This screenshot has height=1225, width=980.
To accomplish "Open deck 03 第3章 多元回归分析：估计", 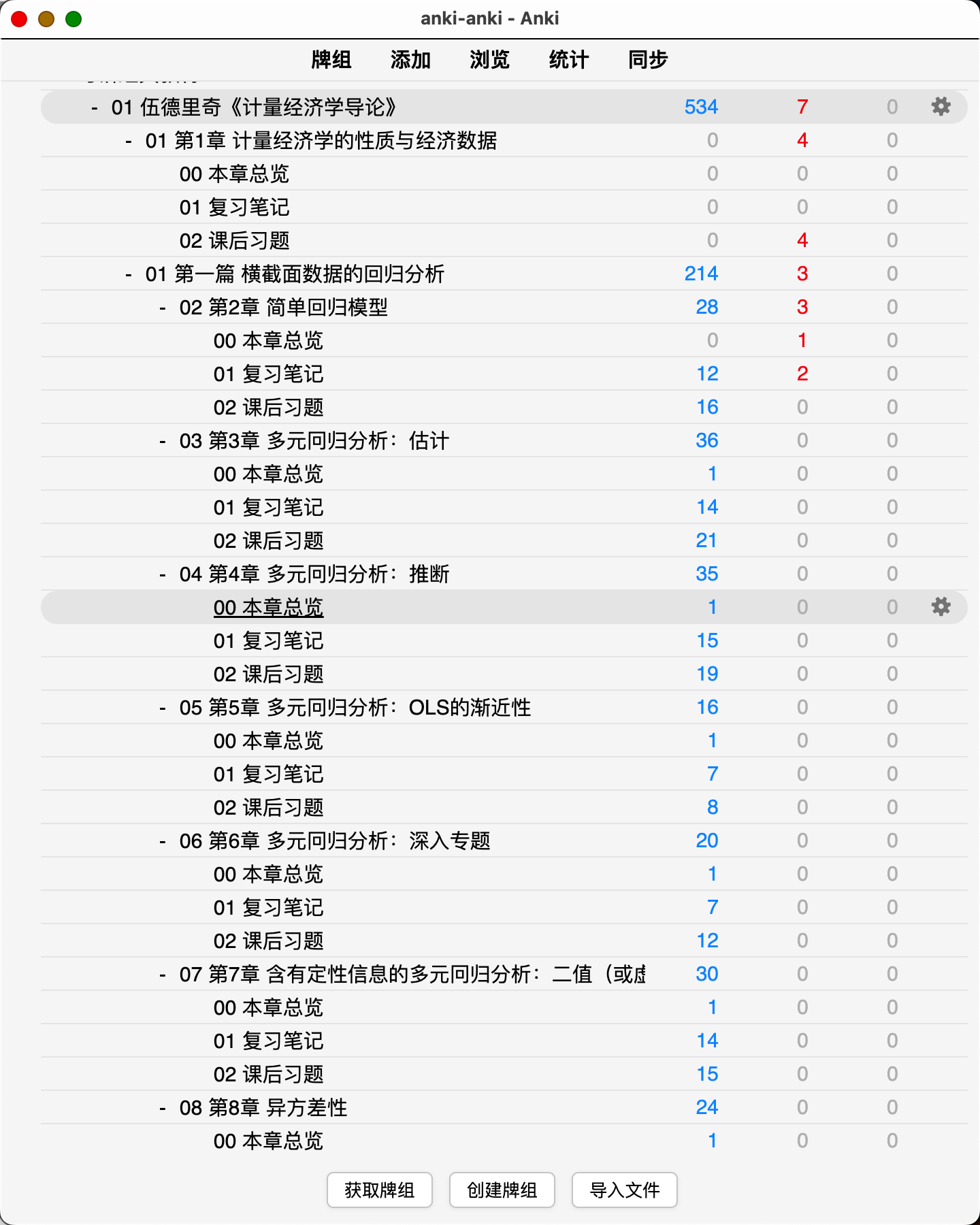I will point(314,441).
